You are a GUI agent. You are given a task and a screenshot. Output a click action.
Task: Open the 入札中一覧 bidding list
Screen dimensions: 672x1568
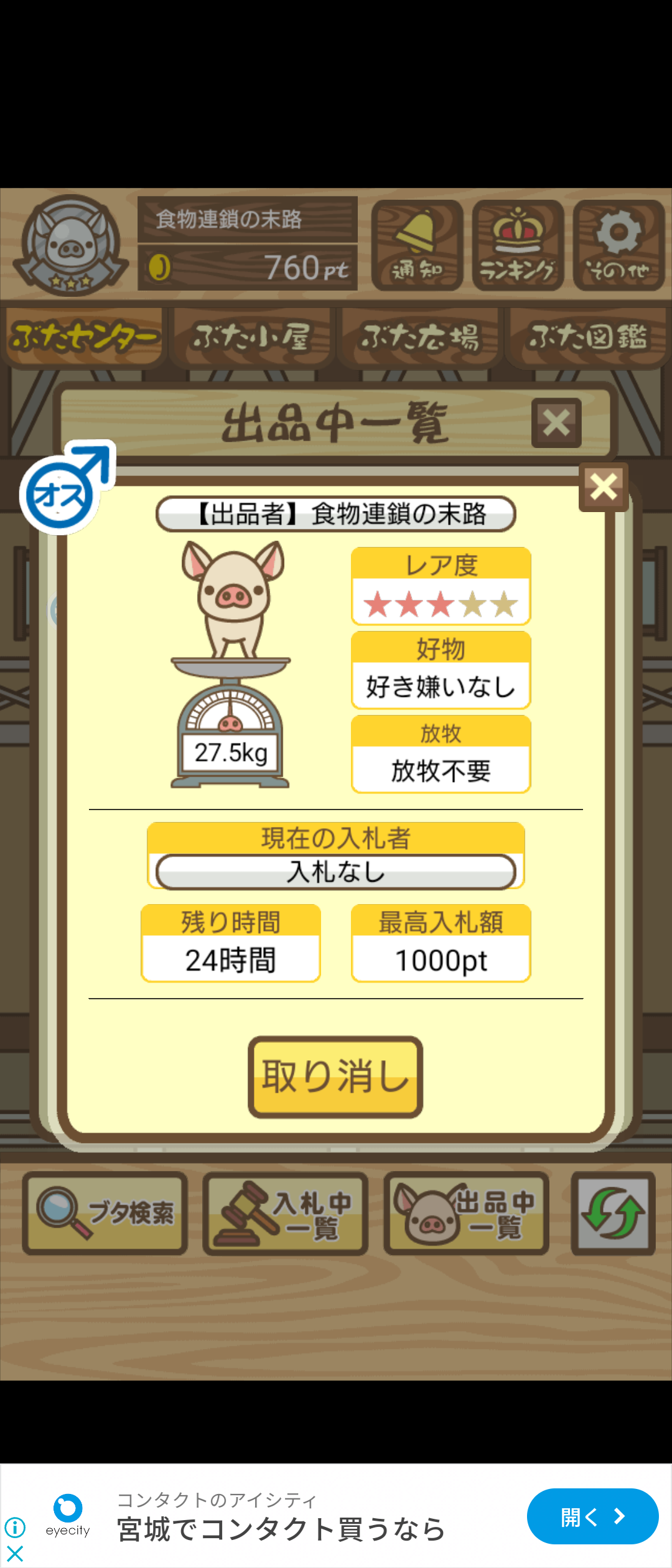coord(286,1213)
